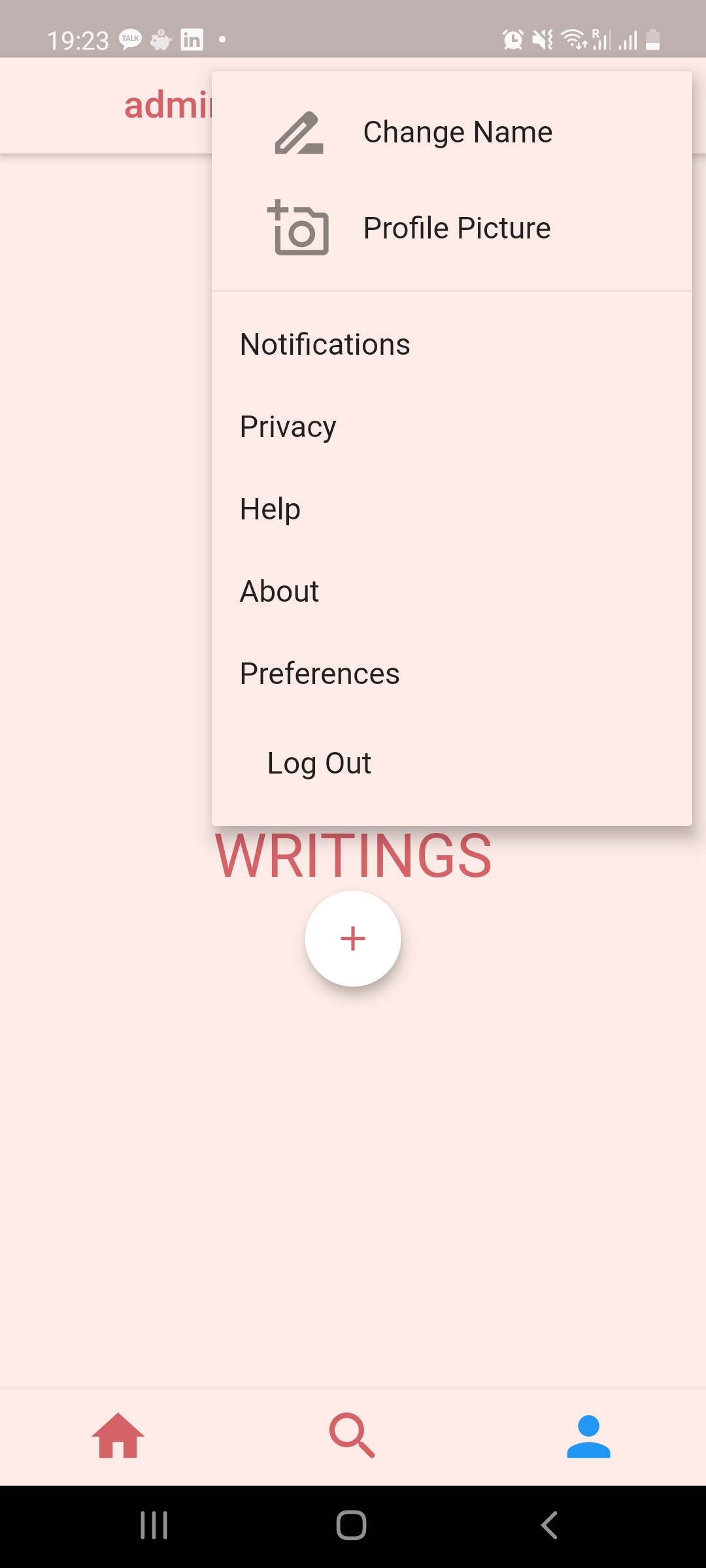The width and height of the screenshot is (706, 1568).
Task: Open the Privacy menu item
Action: point(452,427)
